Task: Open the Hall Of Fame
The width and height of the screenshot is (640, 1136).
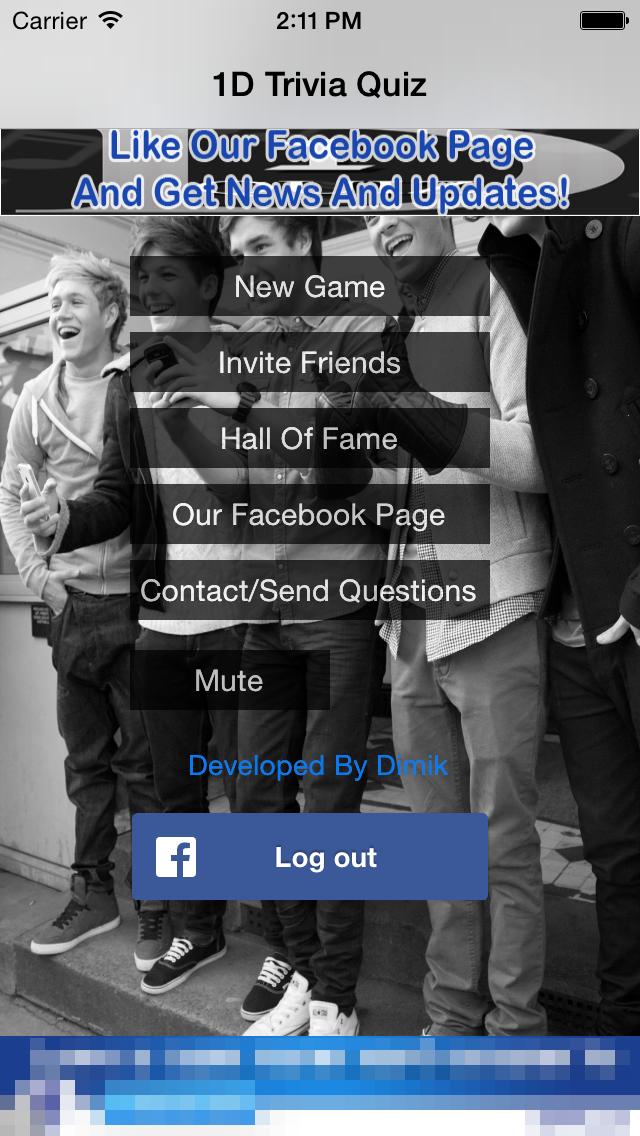Action: (x=309, y=439)
